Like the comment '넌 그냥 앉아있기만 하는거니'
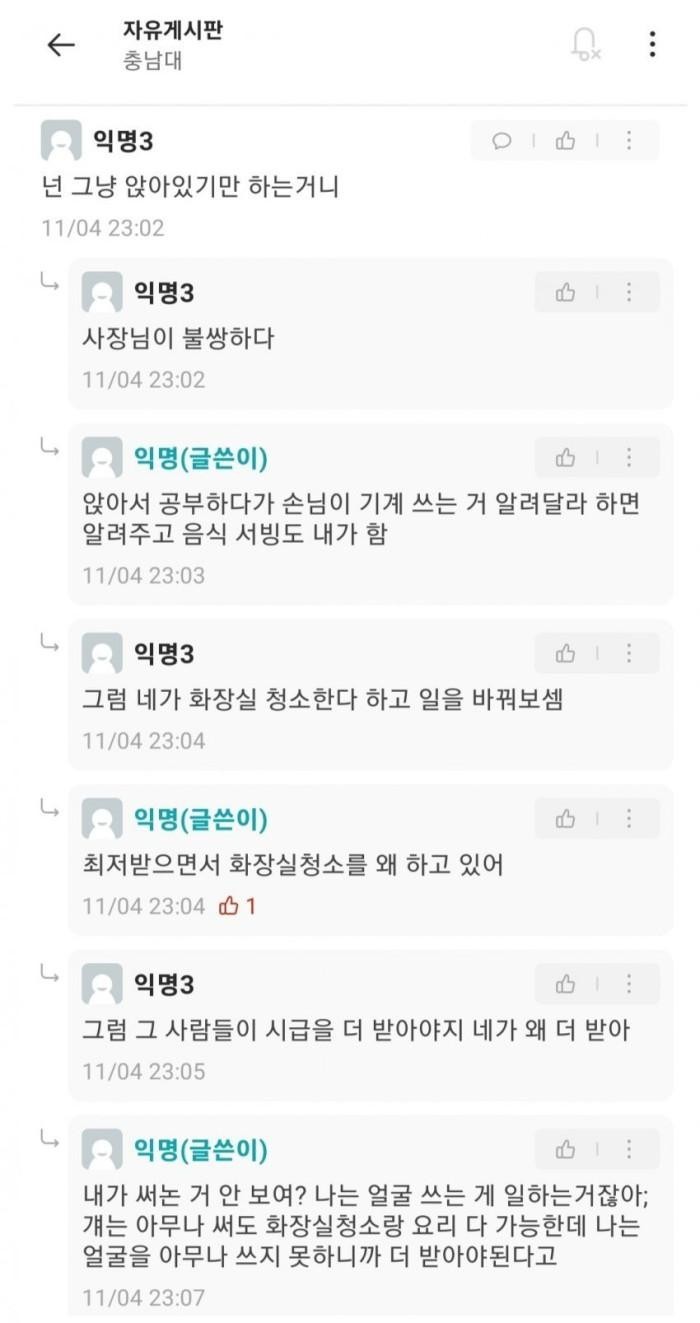Image resolution: width=700 pixels, height=1323 pixels. 566,141
